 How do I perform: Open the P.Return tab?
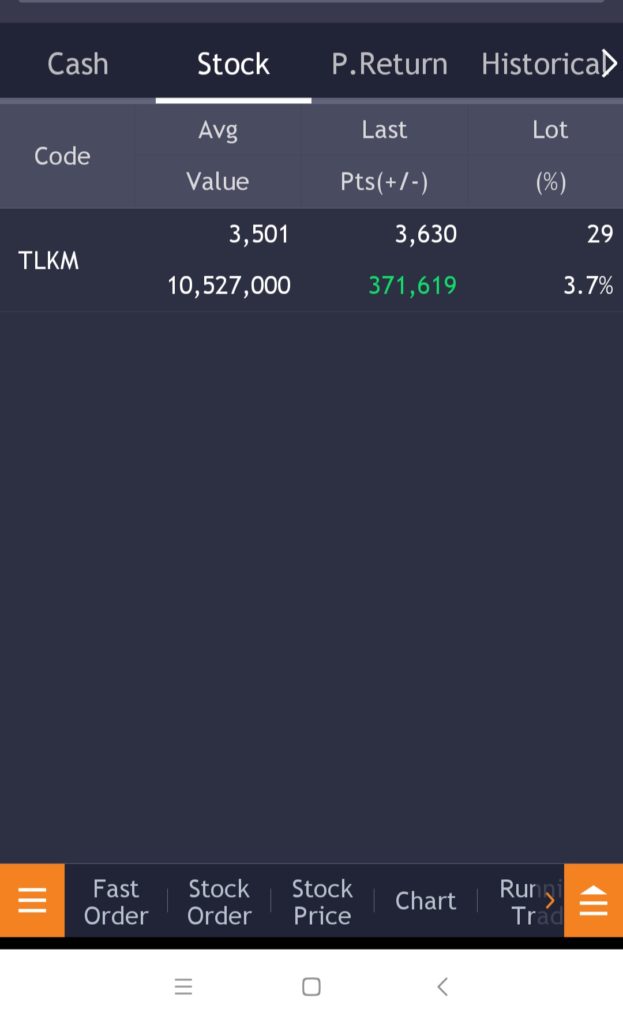click(389, 64)
